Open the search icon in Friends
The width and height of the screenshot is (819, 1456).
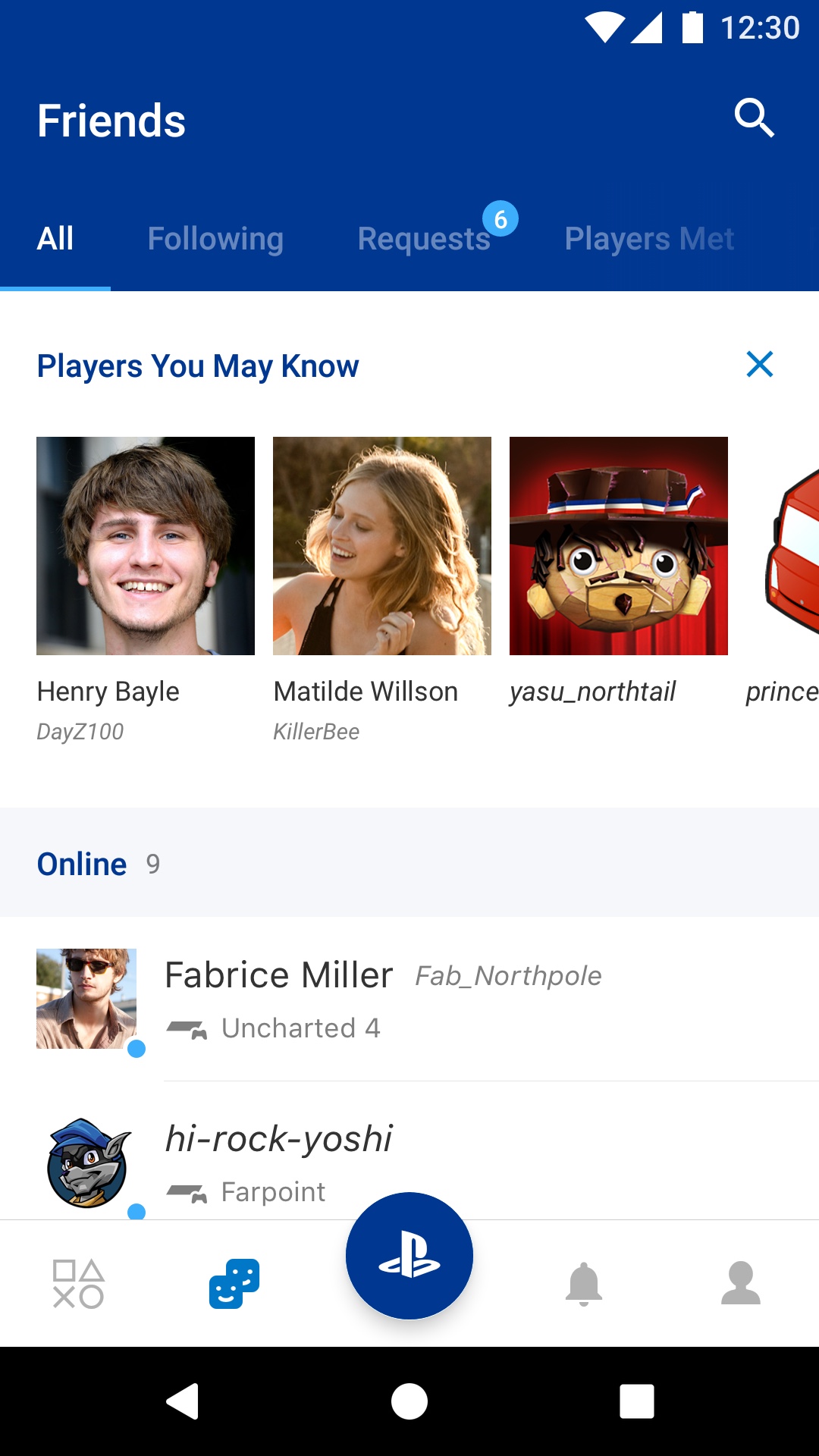pos(754,118)
